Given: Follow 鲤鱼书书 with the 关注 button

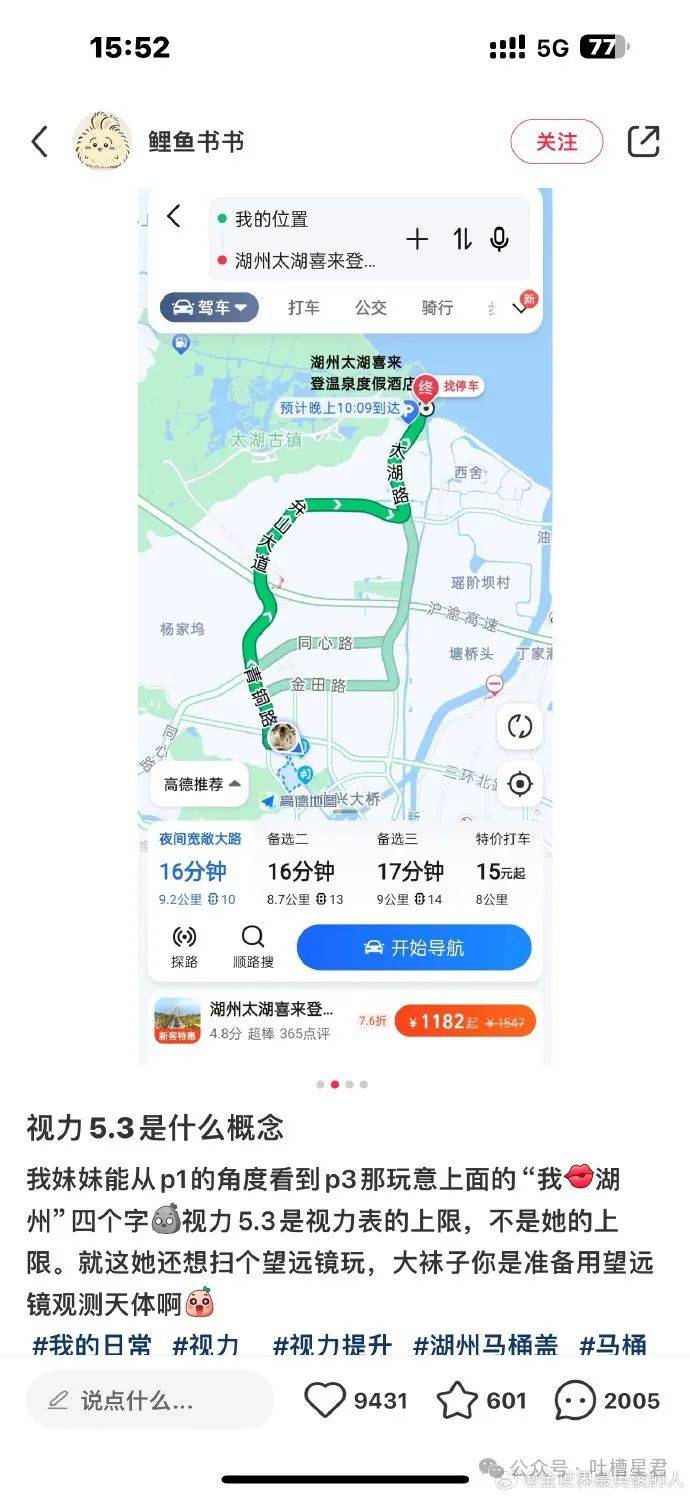Looking at the screenshot, I should click(556, 142).
